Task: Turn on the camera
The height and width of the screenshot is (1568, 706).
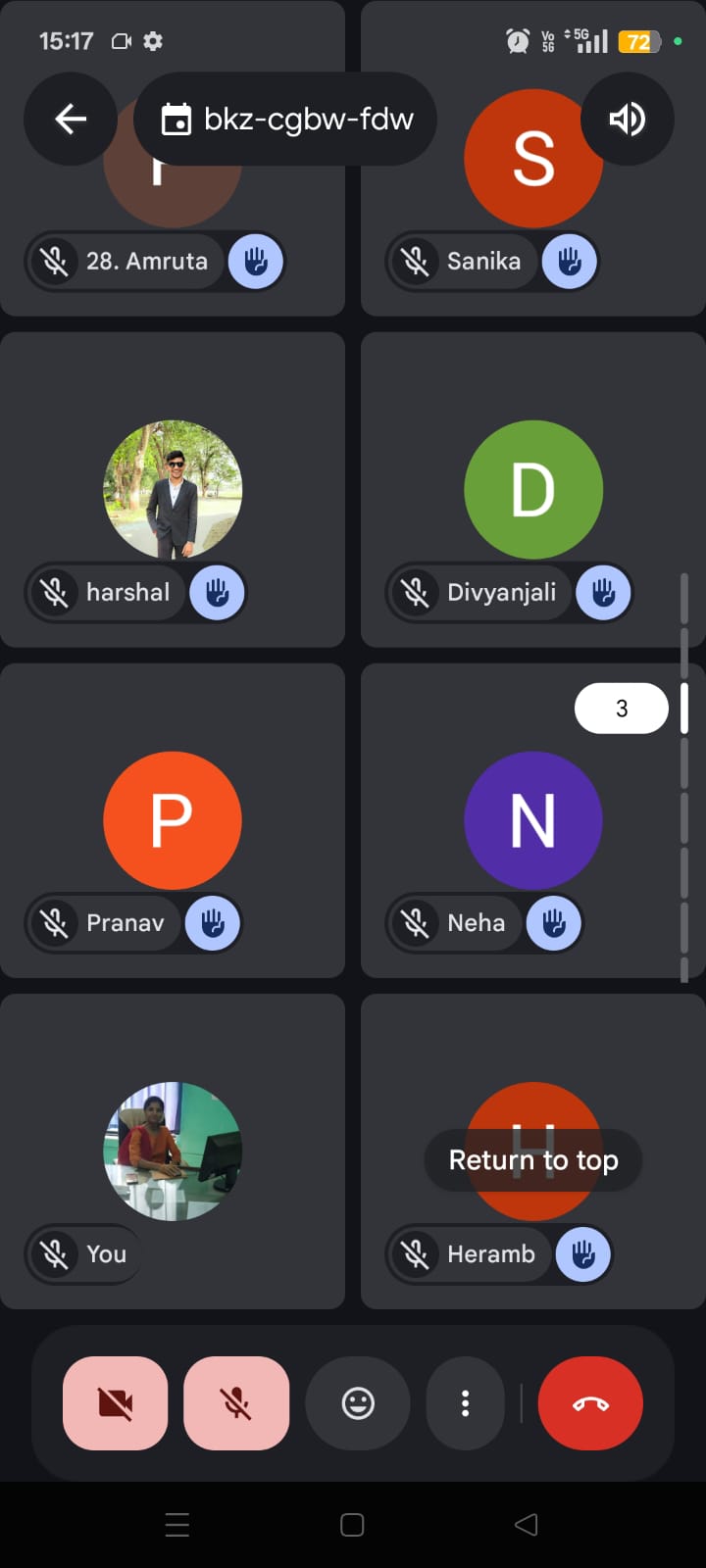Action: (x=116, y=1403)
